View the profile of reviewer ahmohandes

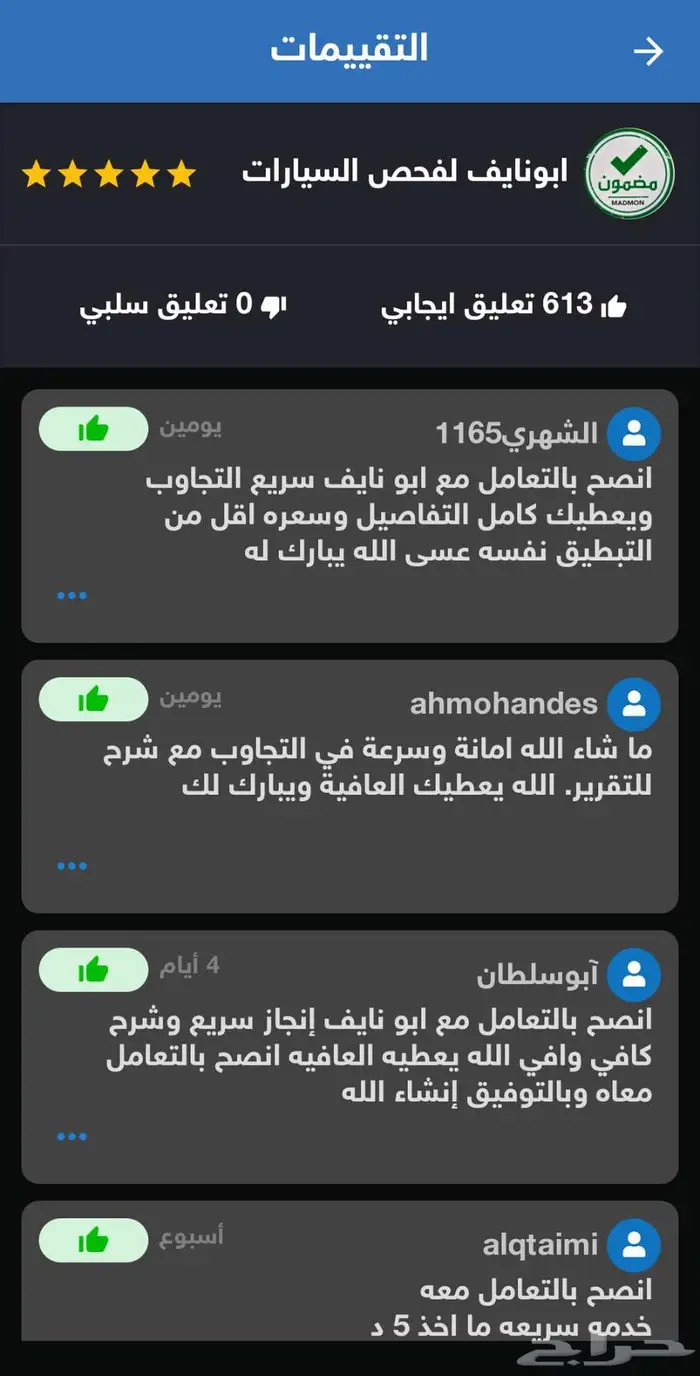point(634,704)
